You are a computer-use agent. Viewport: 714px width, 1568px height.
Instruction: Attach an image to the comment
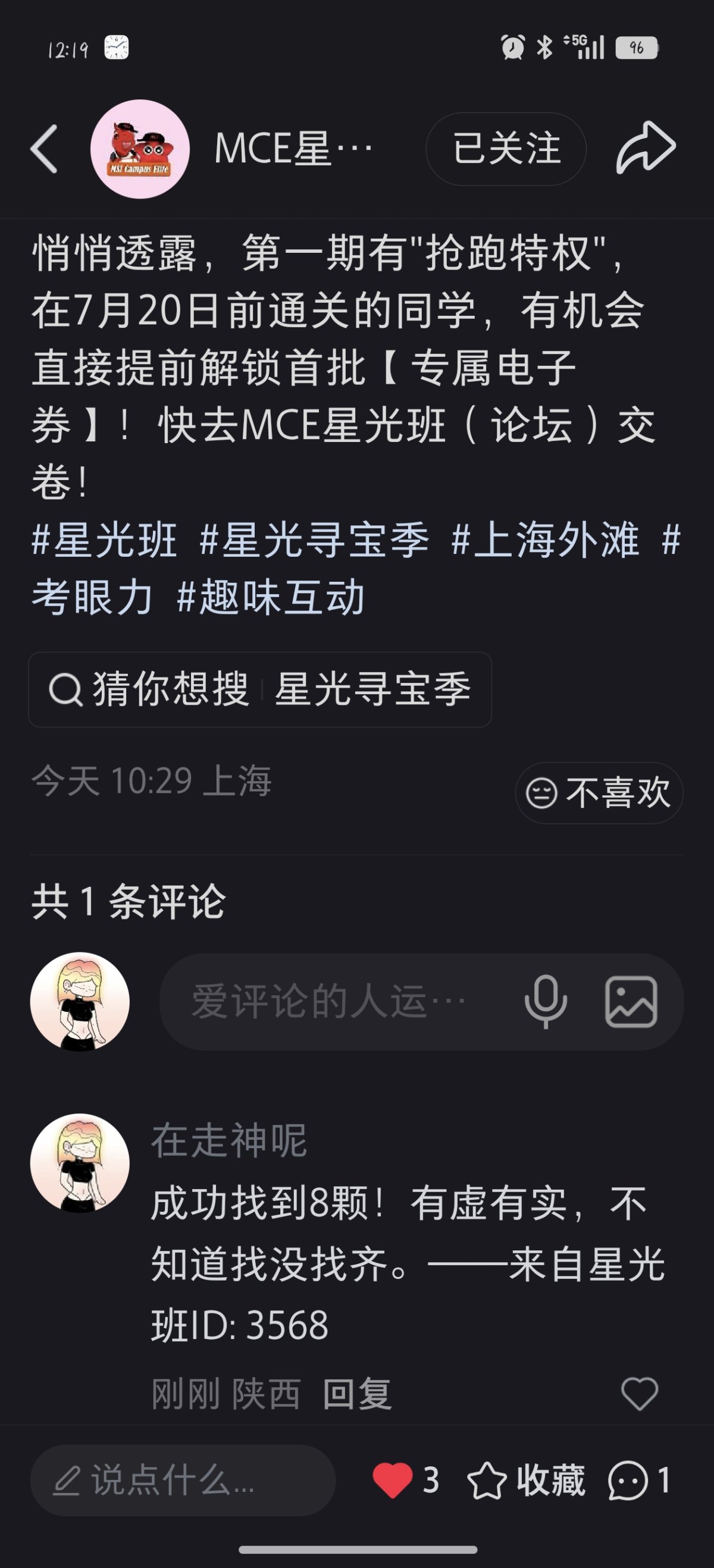[631, 1002]
